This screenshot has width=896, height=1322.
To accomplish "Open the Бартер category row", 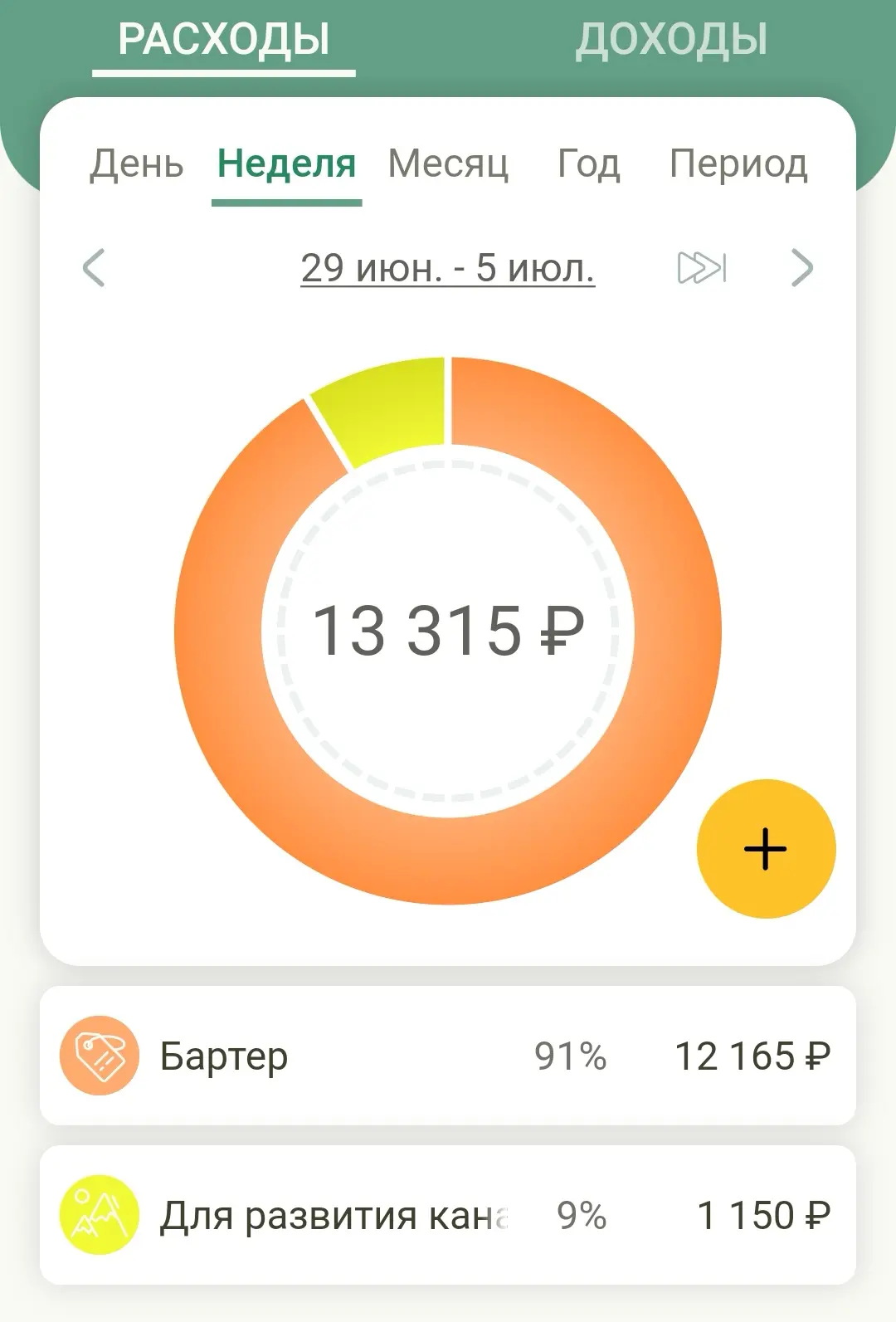I will (x=448, y=1056).
